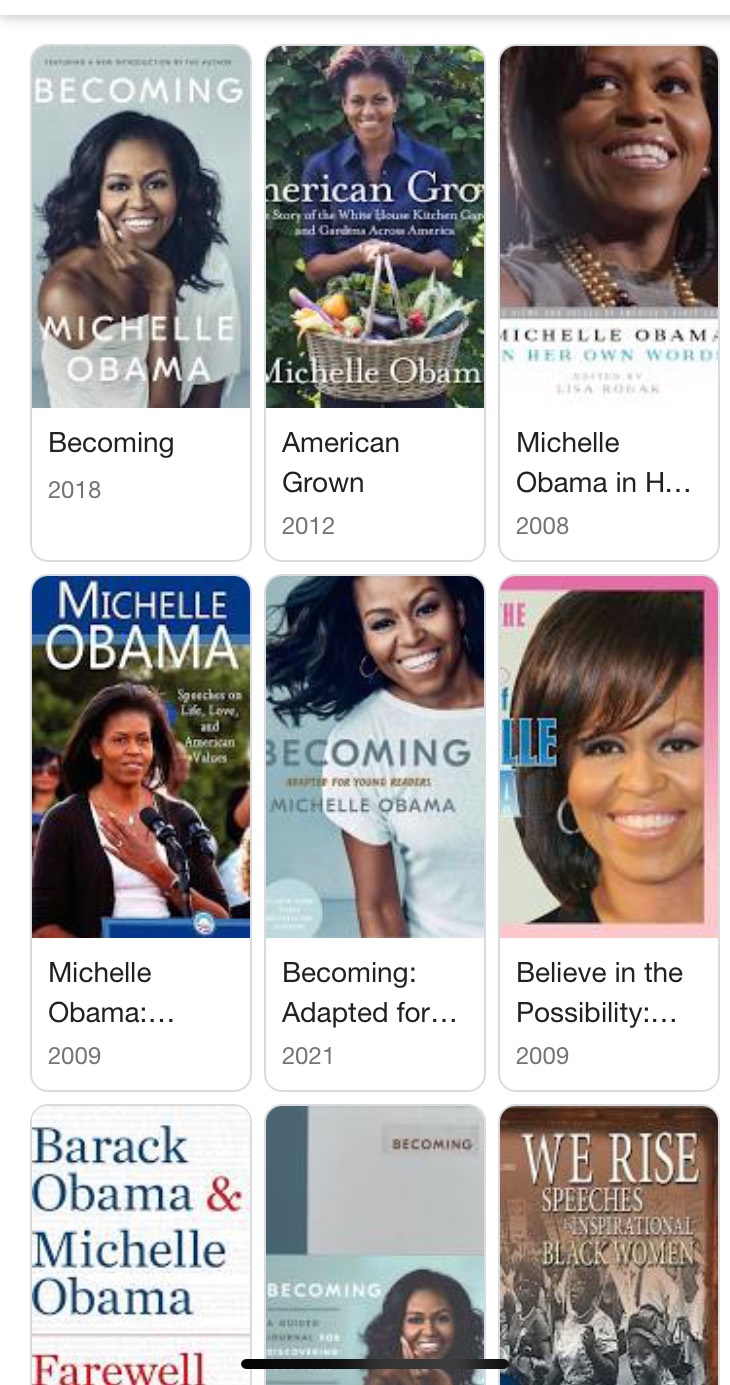Open the We Rise Speeches book card

609,1245
